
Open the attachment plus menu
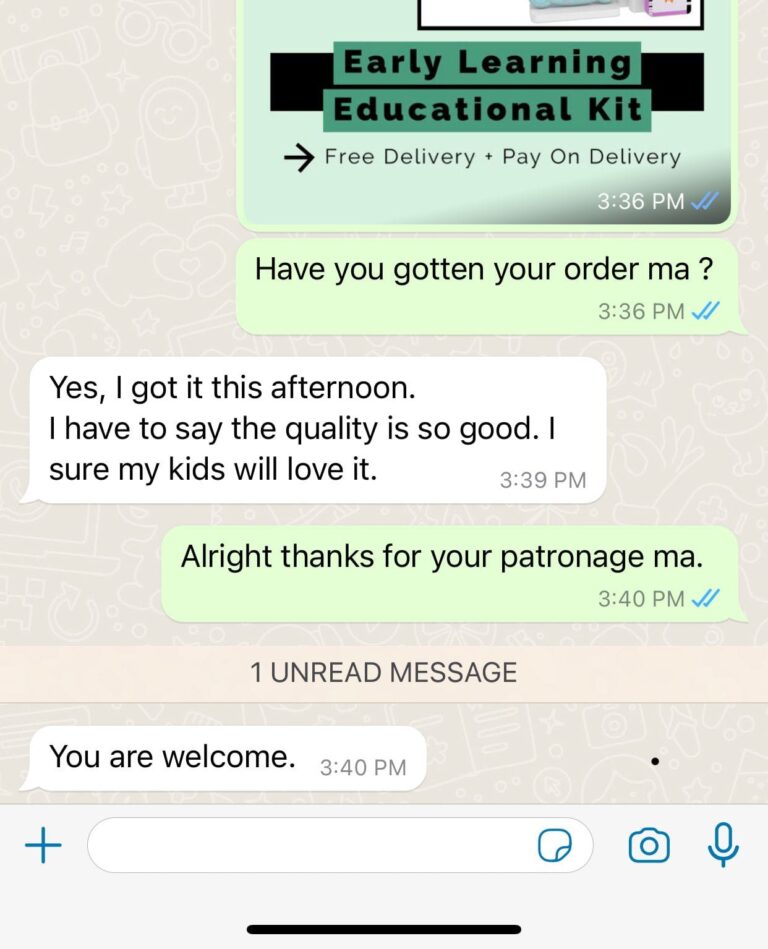43,847
